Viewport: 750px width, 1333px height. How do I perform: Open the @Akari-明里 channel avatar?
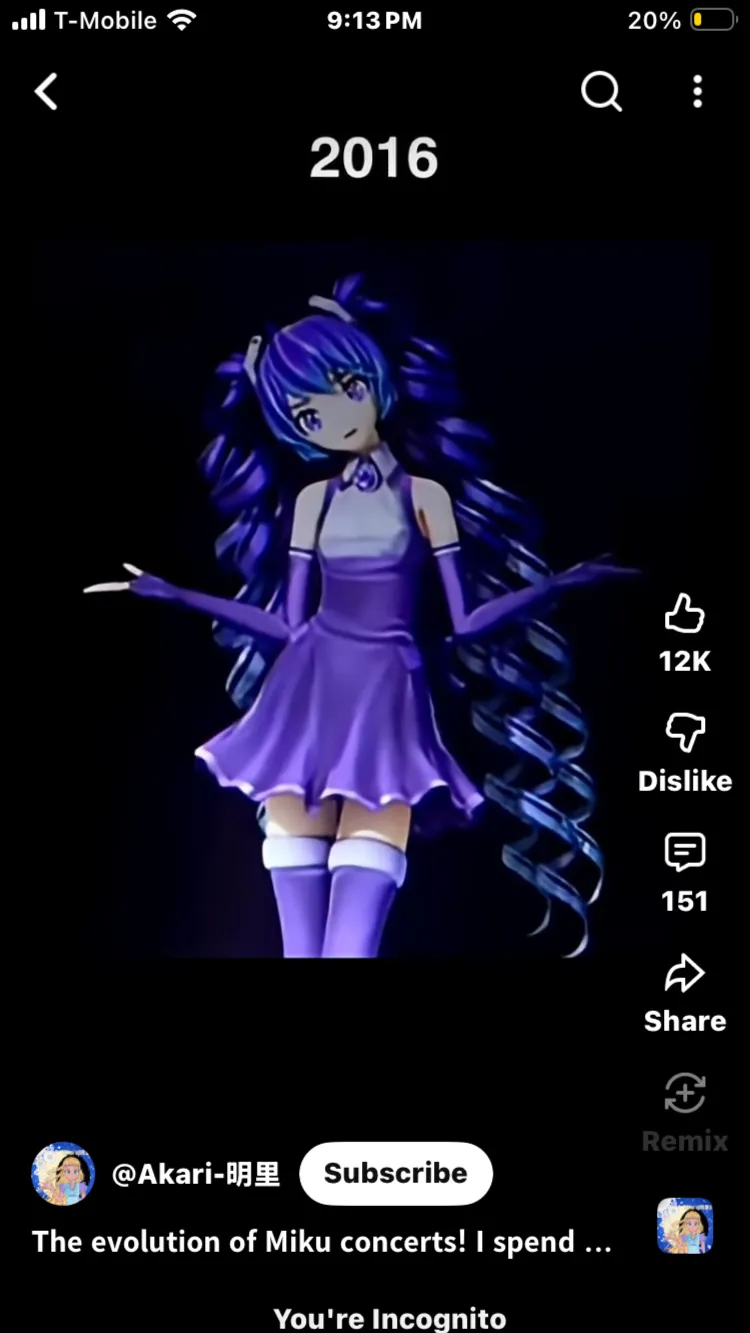click(x=64, y=1174)
